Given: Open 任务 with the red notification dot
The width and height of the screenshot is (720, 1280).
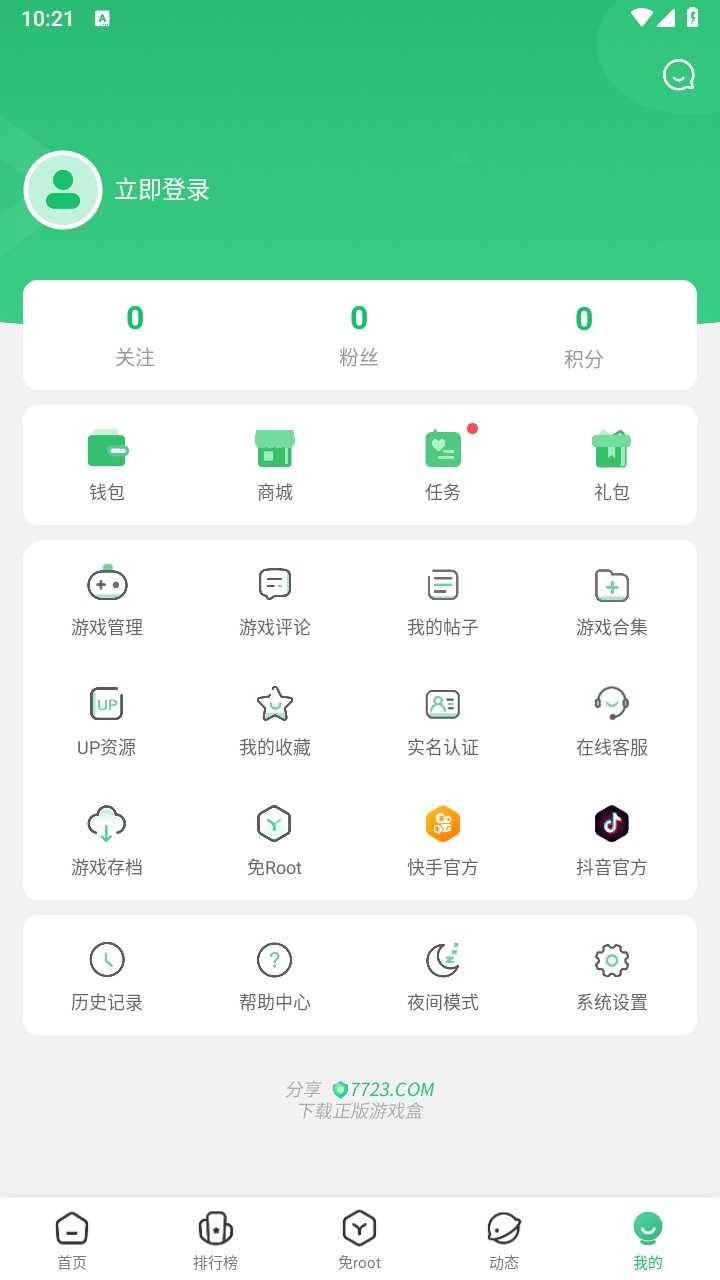Looking at the screenshot, I should click(x=442, y=463).
